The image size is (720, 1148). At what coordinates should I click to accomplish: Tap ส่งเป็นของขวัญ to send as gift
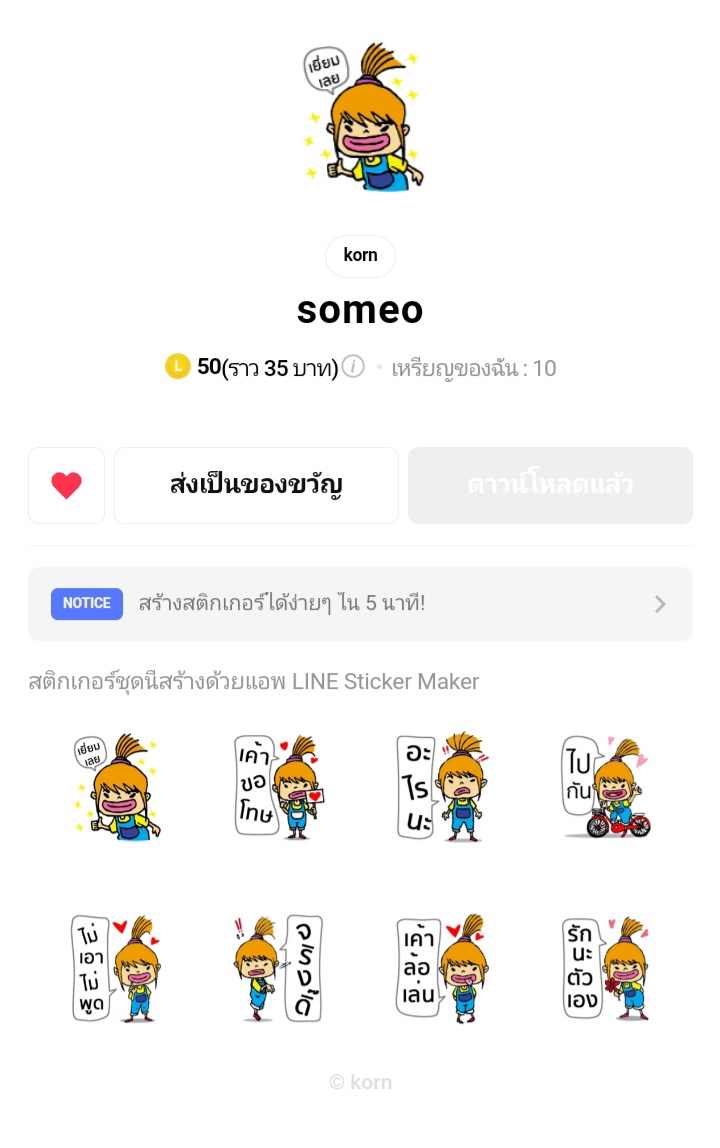256,485
